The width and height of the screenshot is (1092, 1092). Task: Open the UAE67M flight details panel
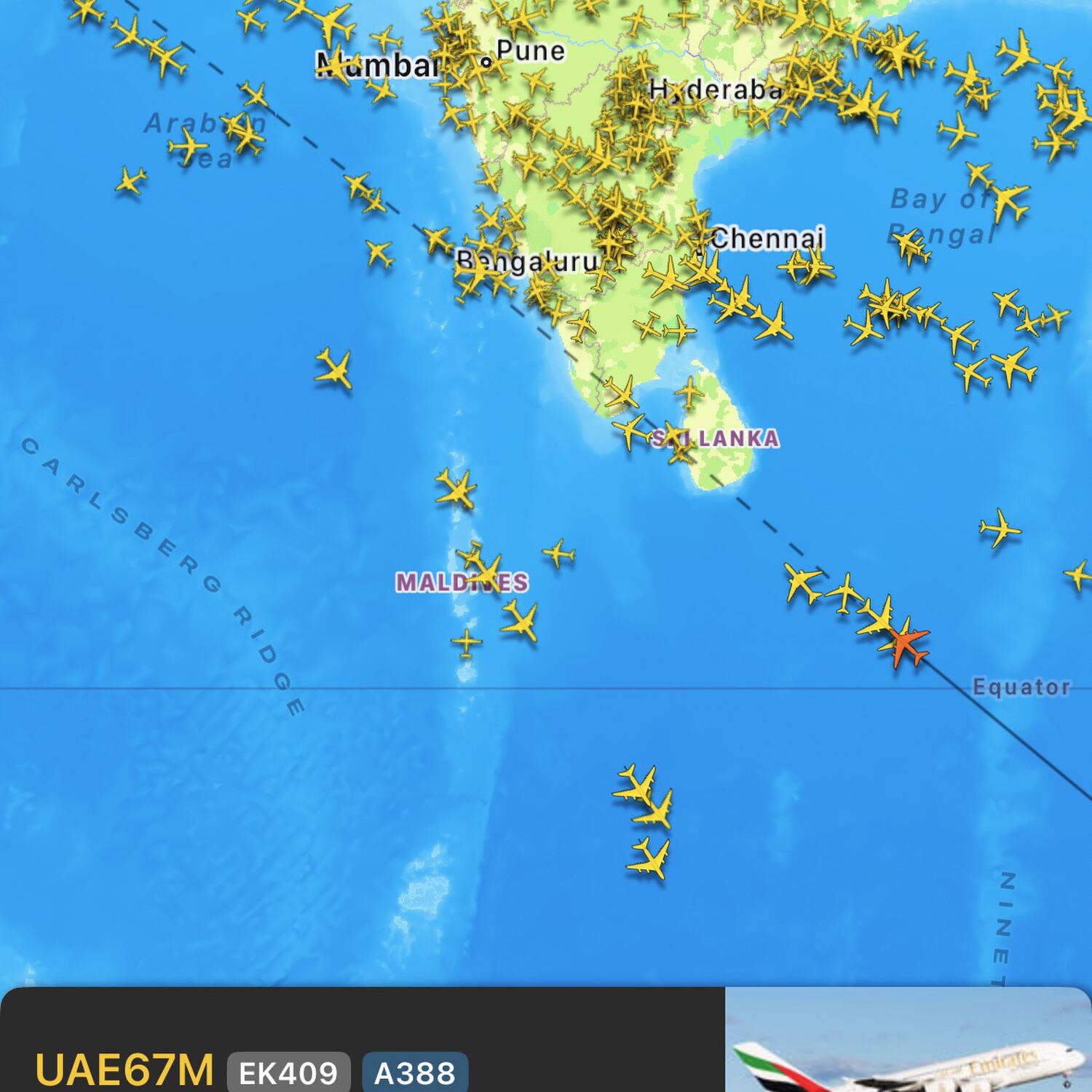click(x=124, y=1070)
